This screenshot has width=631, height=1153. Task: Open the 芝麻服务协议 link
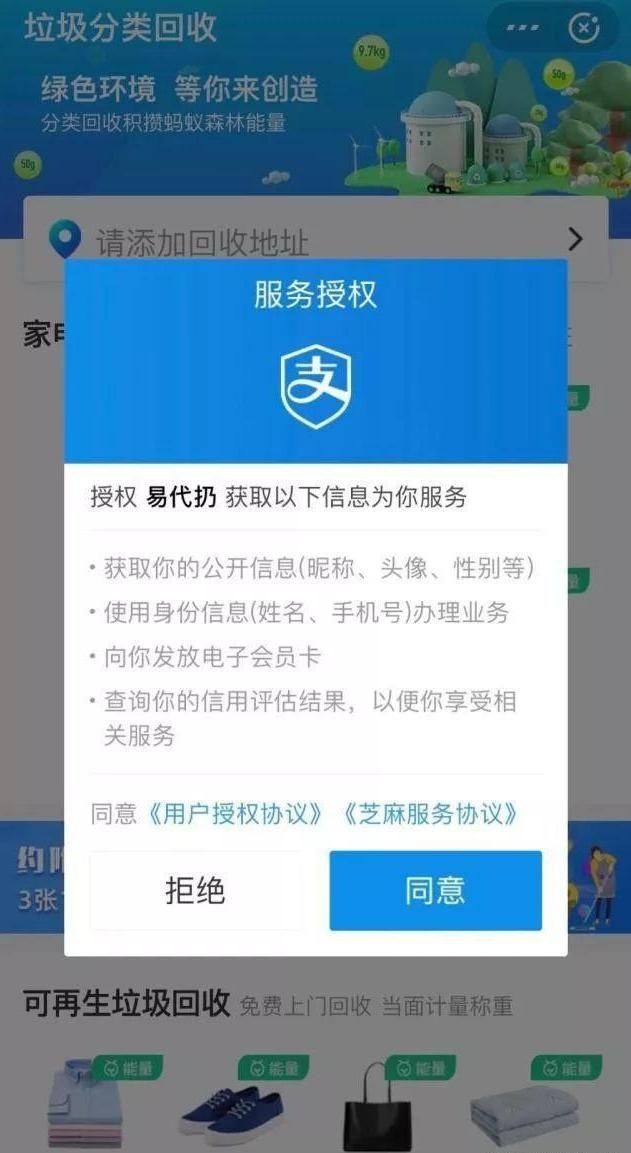(x=430, y=813)
